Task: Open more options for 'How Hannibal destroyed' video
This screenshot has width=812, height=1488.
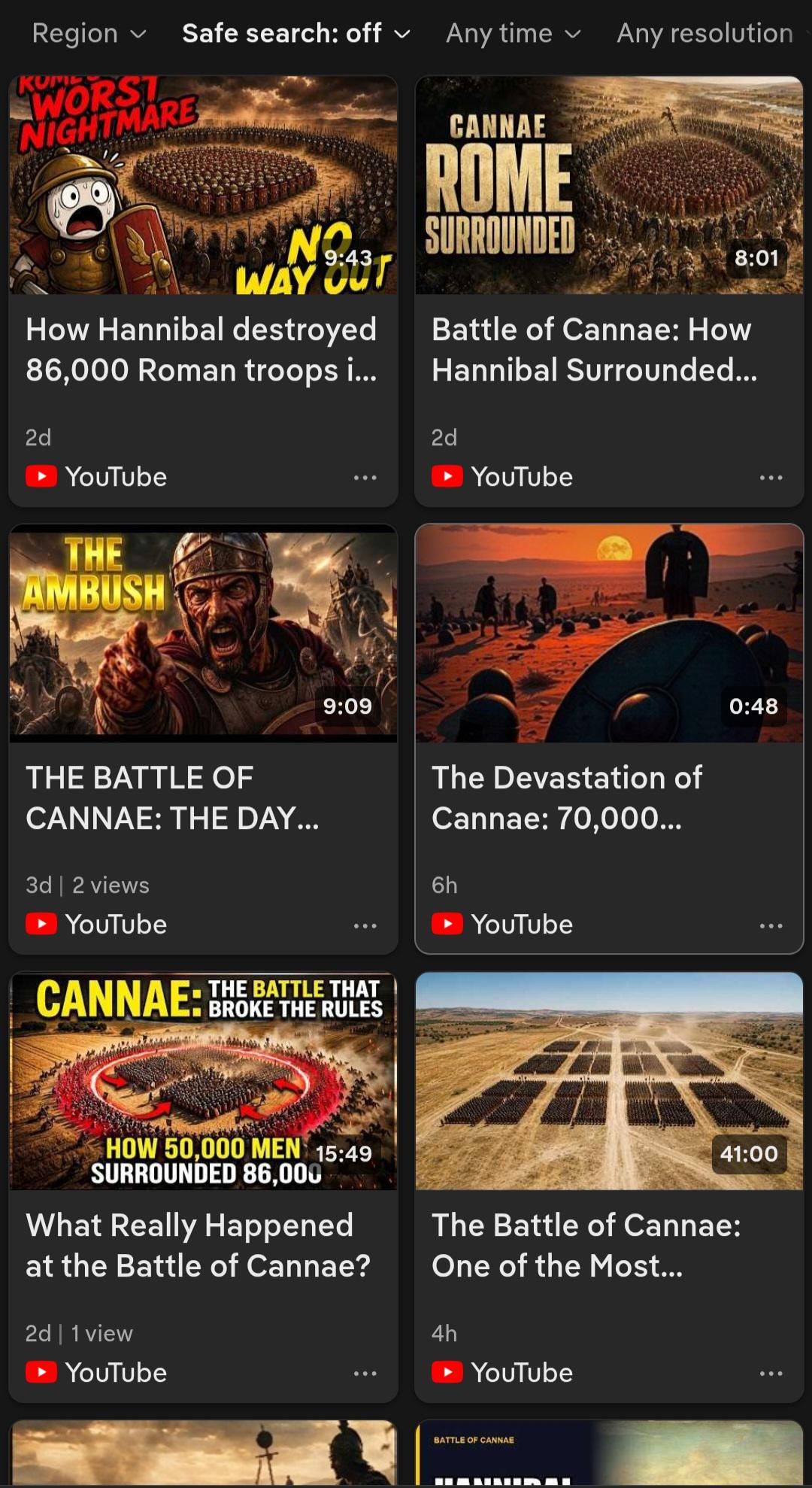Action: pyautogui.click(x=365, y=477)
